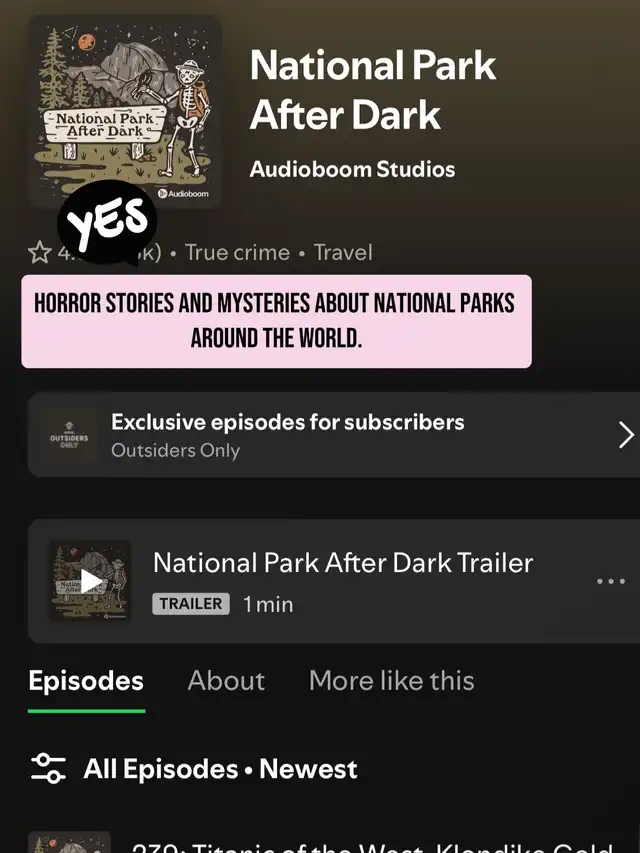640x853 pixels.
Task: Open more options for the trailer
Action: pyautogui.click(x=610, y=581)
